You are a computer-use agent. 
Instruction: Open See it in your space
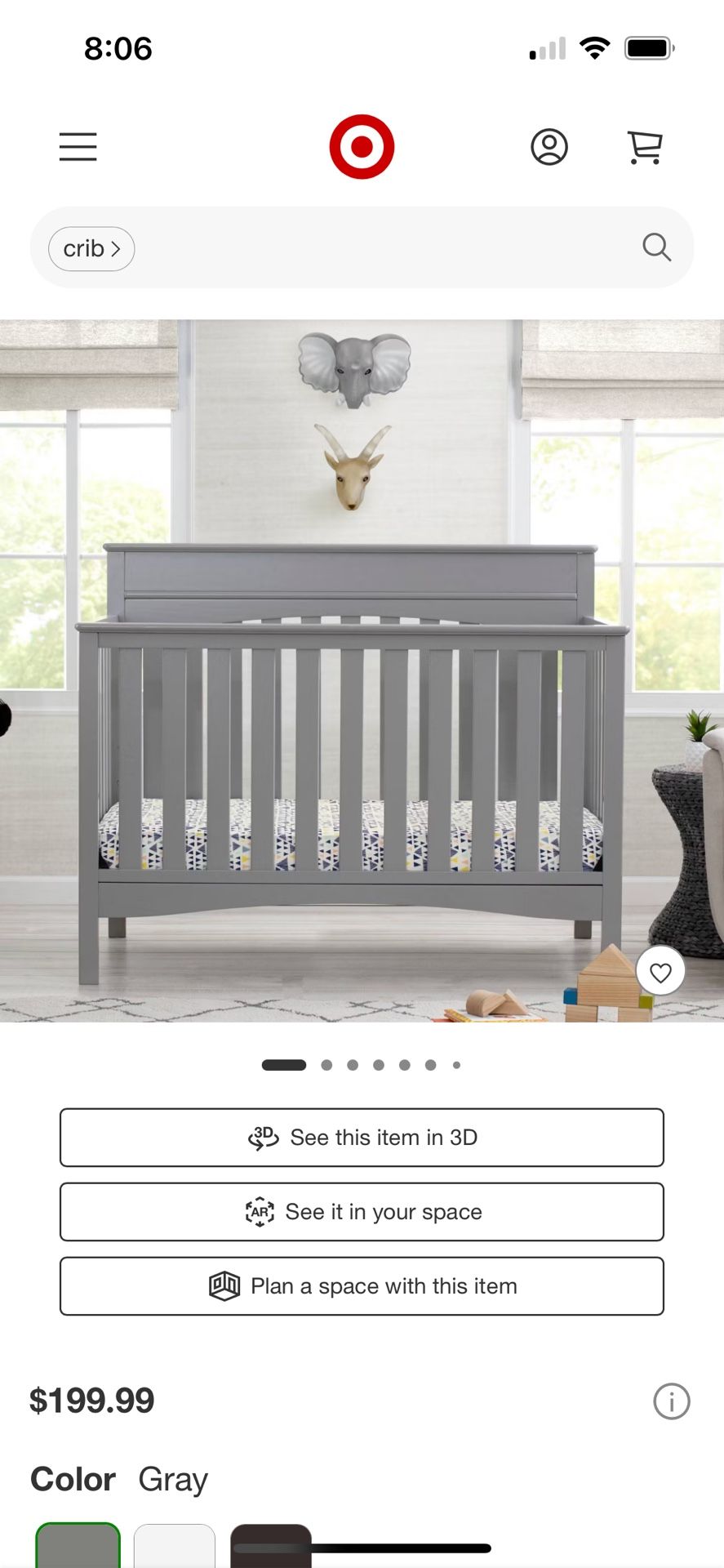(362, 1212)
